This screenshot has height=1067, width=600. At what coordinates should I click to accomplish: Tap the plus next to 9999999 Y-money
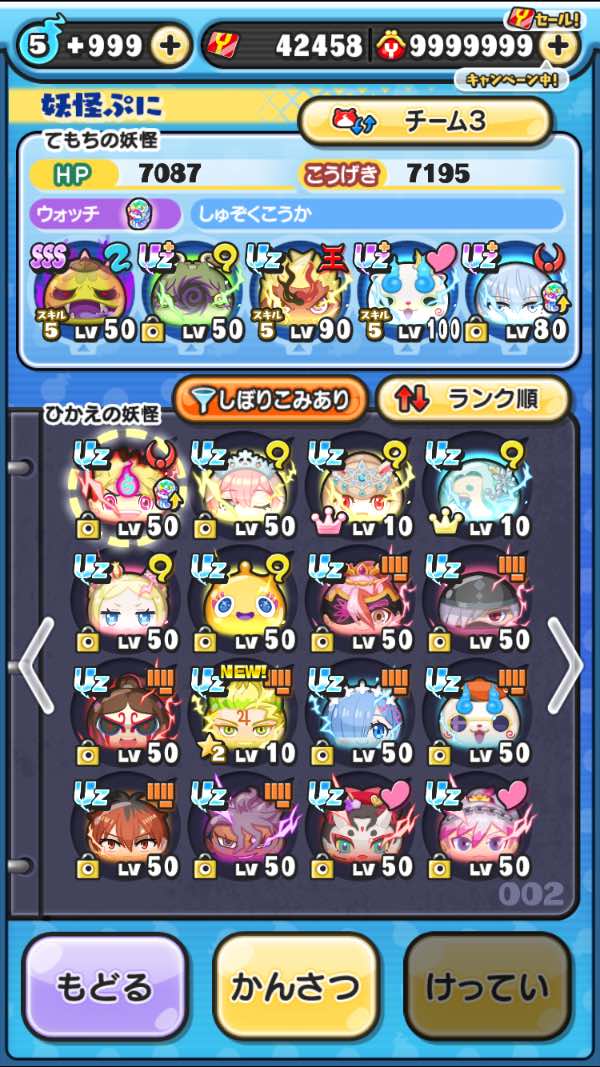pyautogui.click(x=559, y=46)
